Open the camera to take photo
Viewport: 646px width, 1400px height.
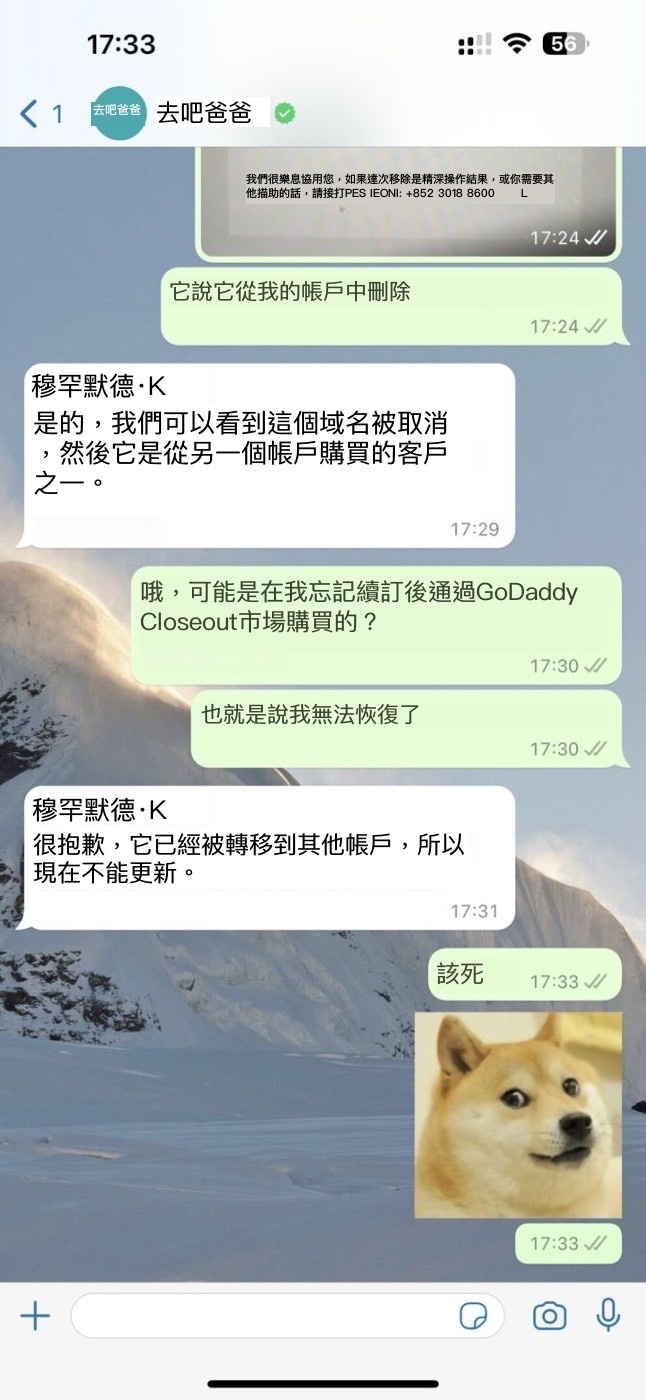549,1316
